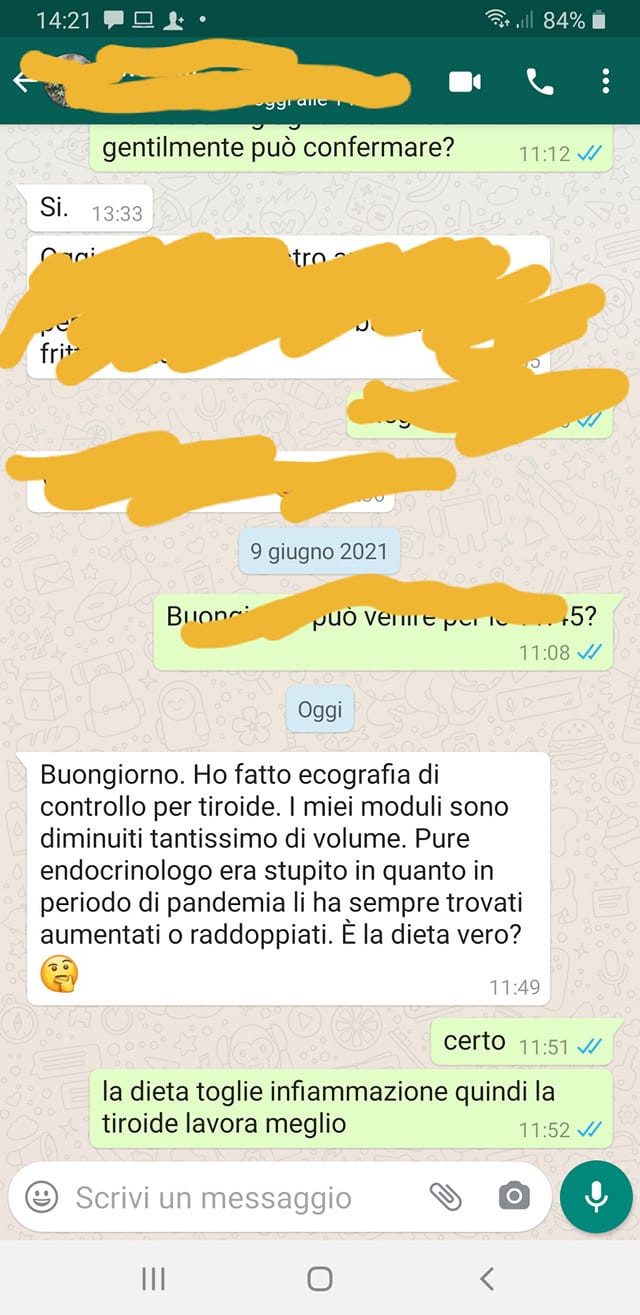Open the recent apps view

pyautogui.click(x=153, y=1278)
